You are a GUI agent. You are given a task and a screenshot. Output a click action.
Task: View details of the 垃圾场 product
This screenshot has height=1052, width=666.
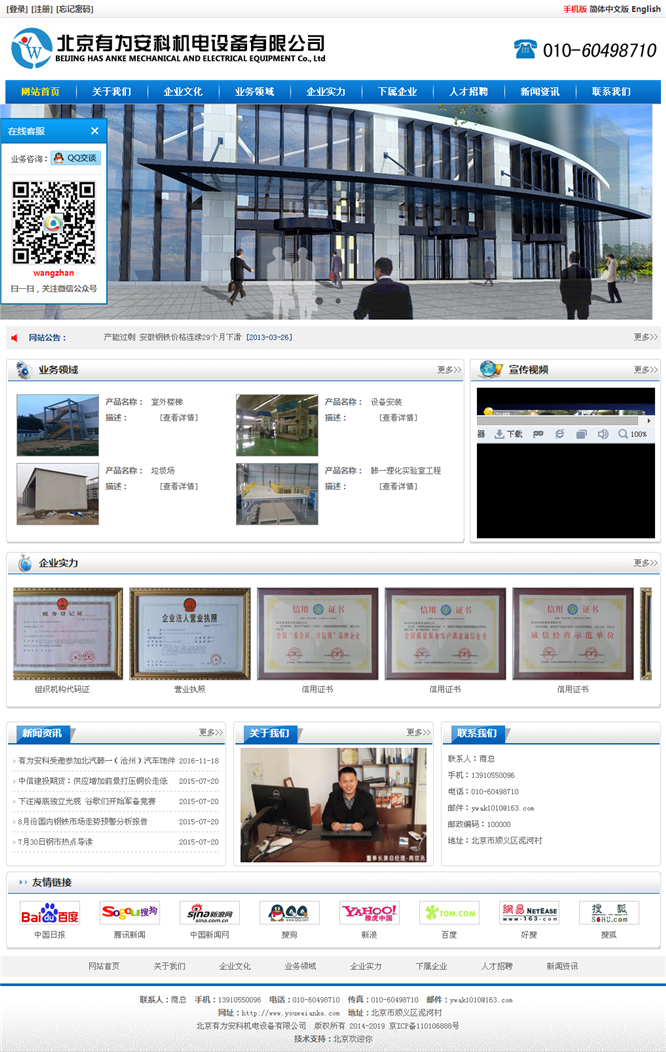click(178, 486)
